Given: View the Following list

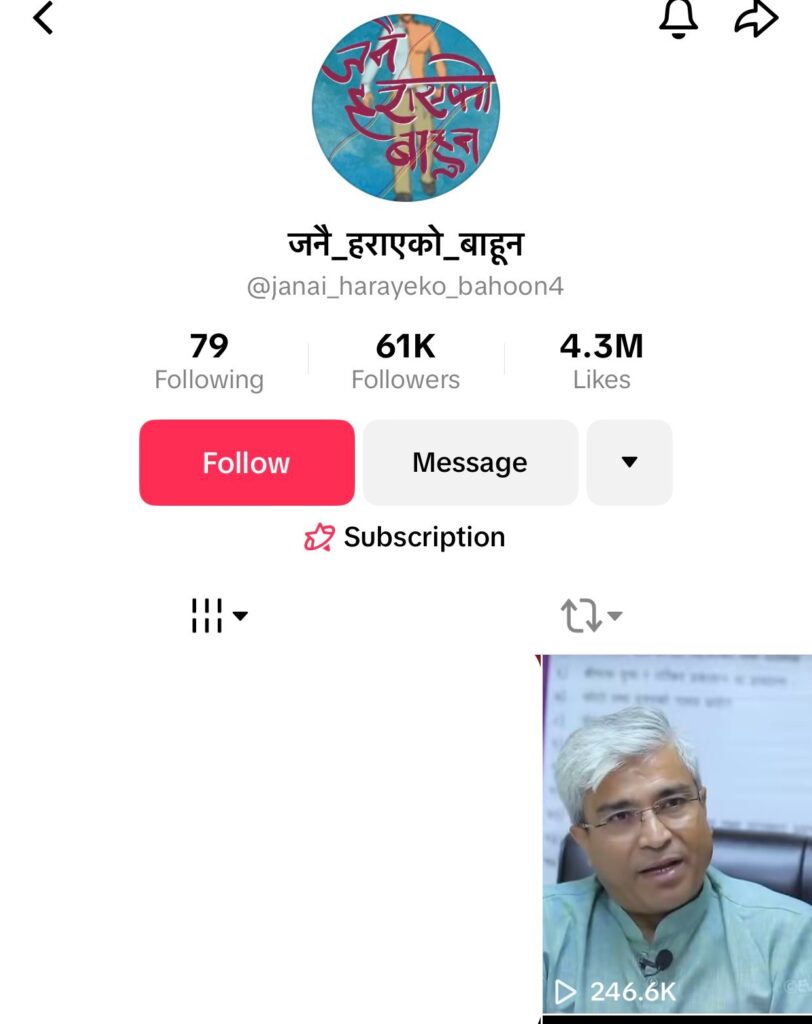Looking at the screenshot, I should coord(209,362).
